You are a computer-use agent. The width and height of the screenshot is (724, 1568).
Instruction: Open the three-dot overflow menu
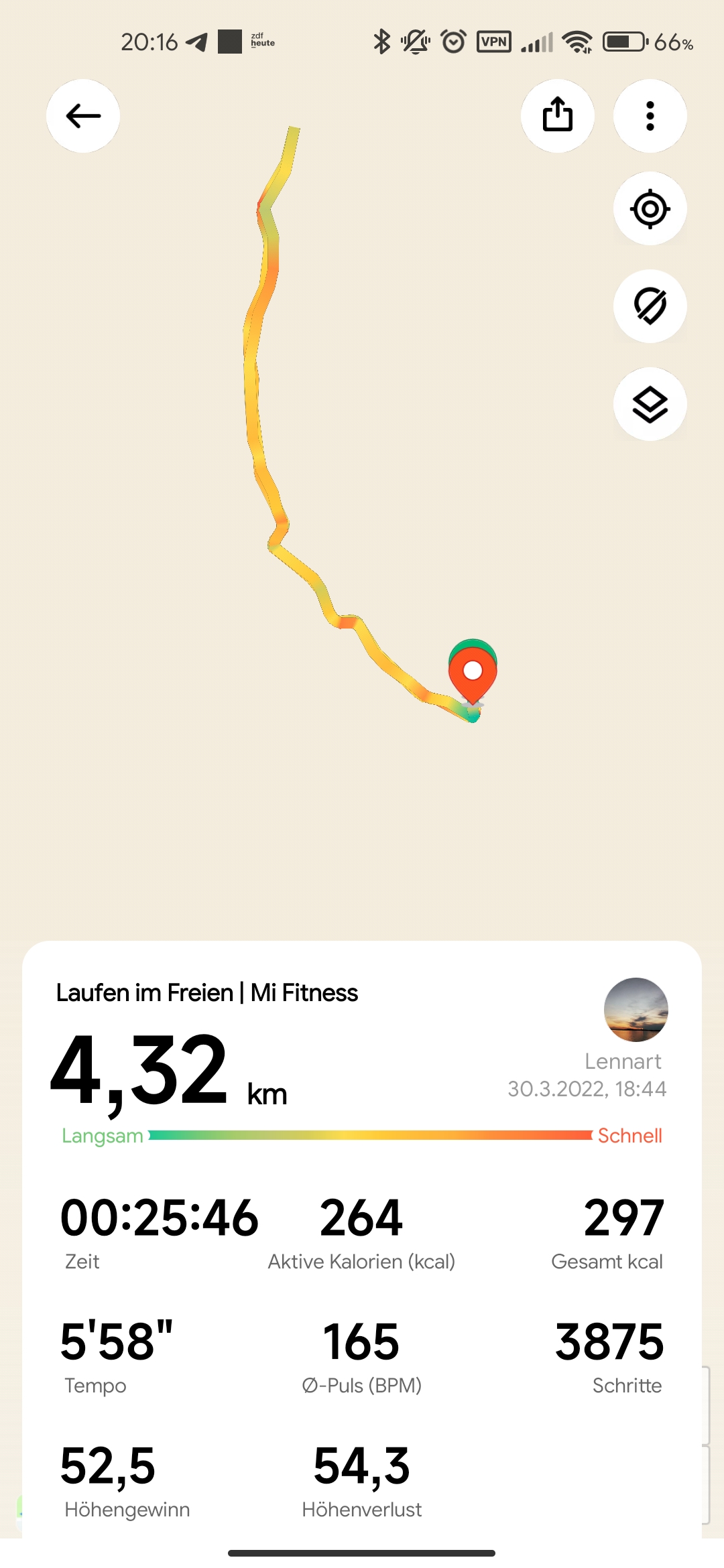650,116
